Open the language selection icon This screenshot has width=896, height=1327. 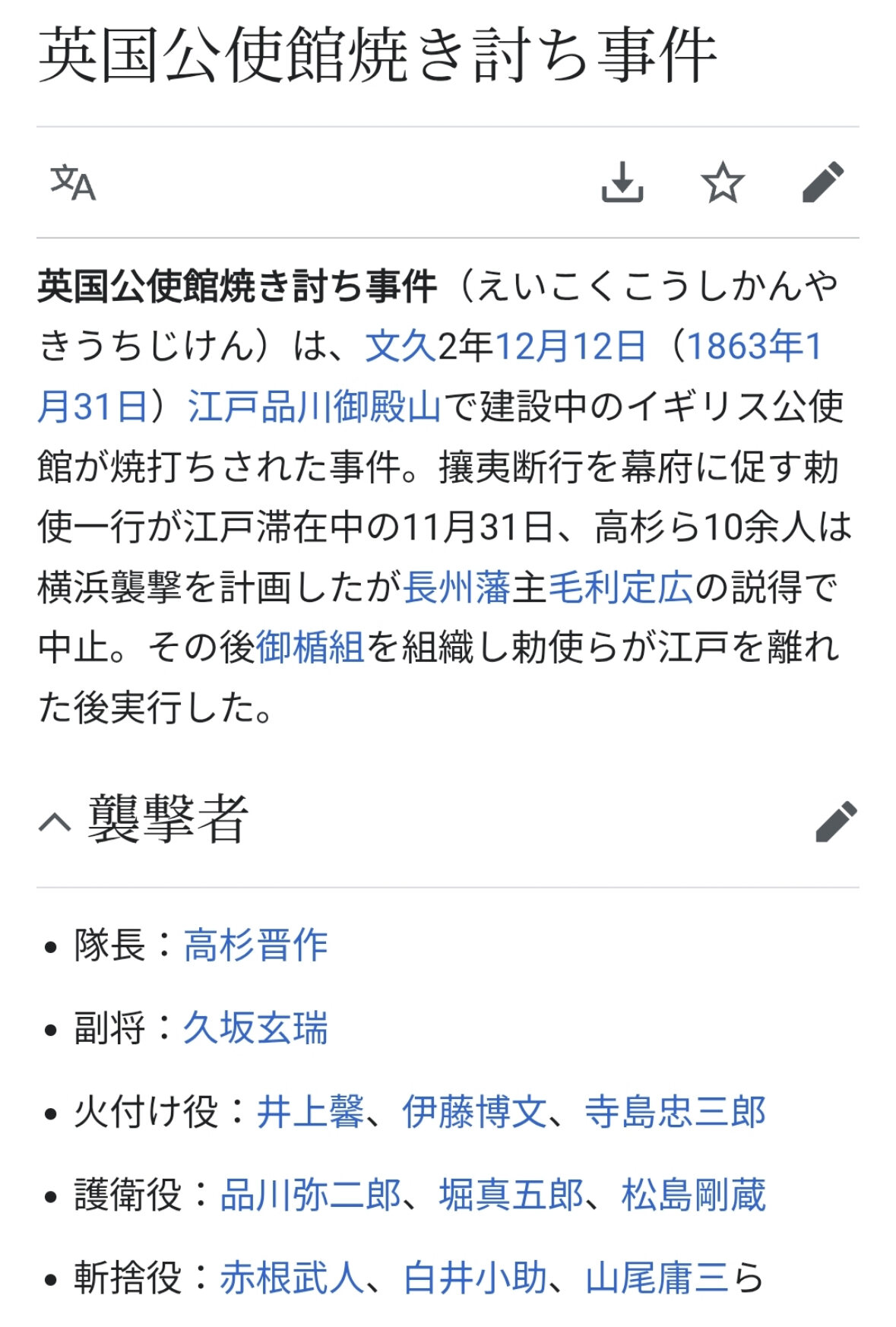73,183
